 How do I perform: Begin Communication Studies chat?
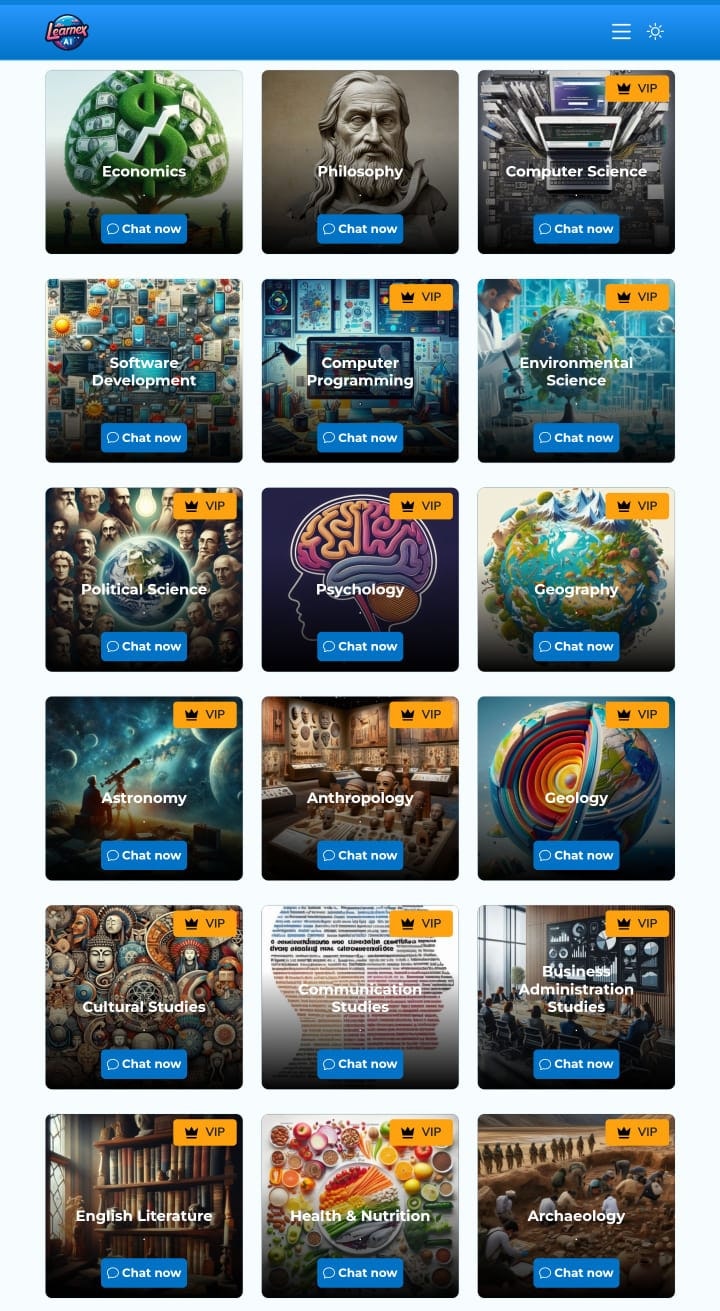(x=360, y=1064)
